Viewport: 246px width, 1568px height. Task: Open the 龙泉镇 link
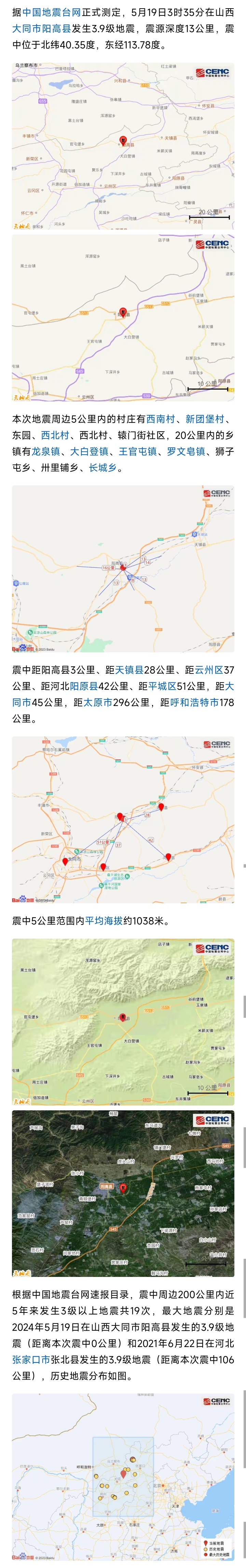pyautogui.click(x=45, y=451)
